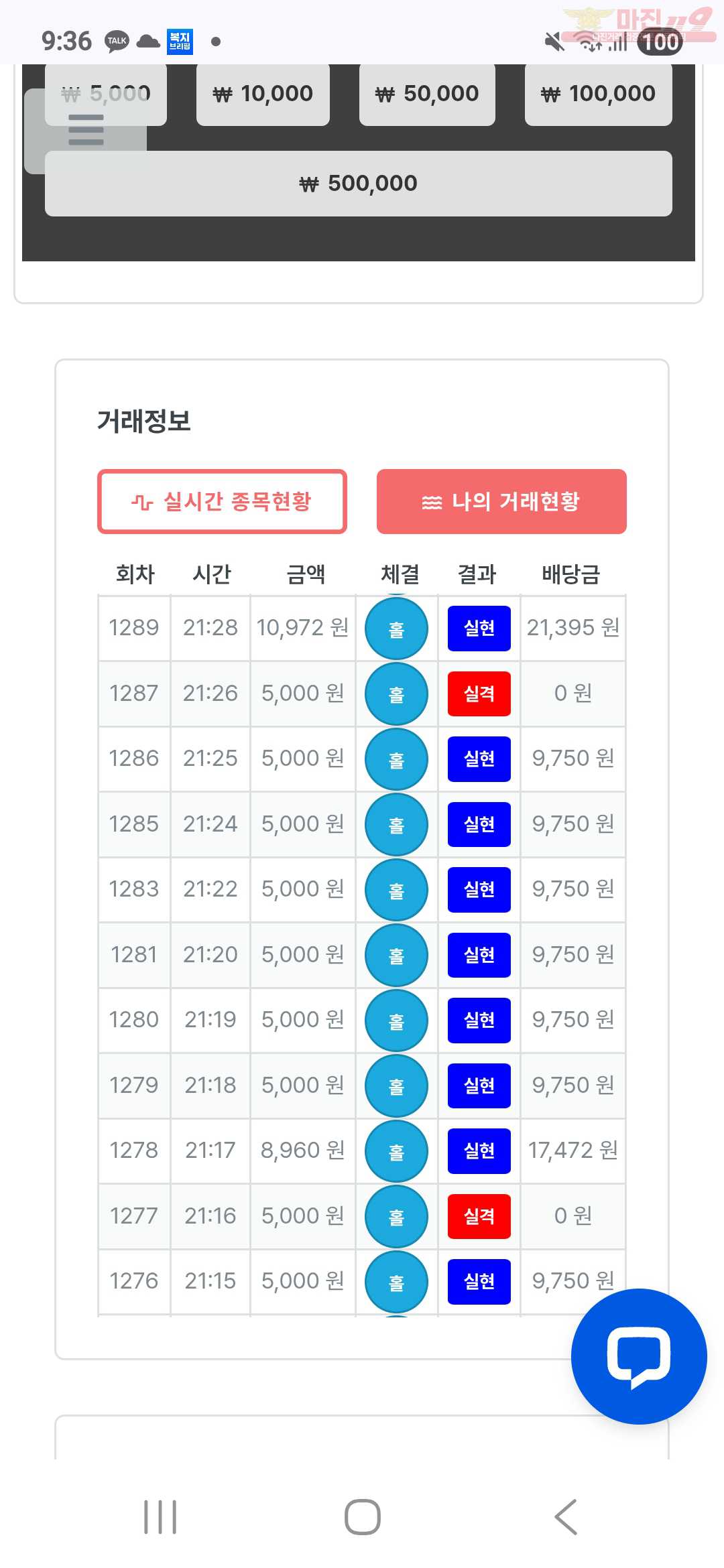The height and width of the screenshot is (1568, 724).
Task: Open the live chat support bubble
Action: (x=638, y=1357)
